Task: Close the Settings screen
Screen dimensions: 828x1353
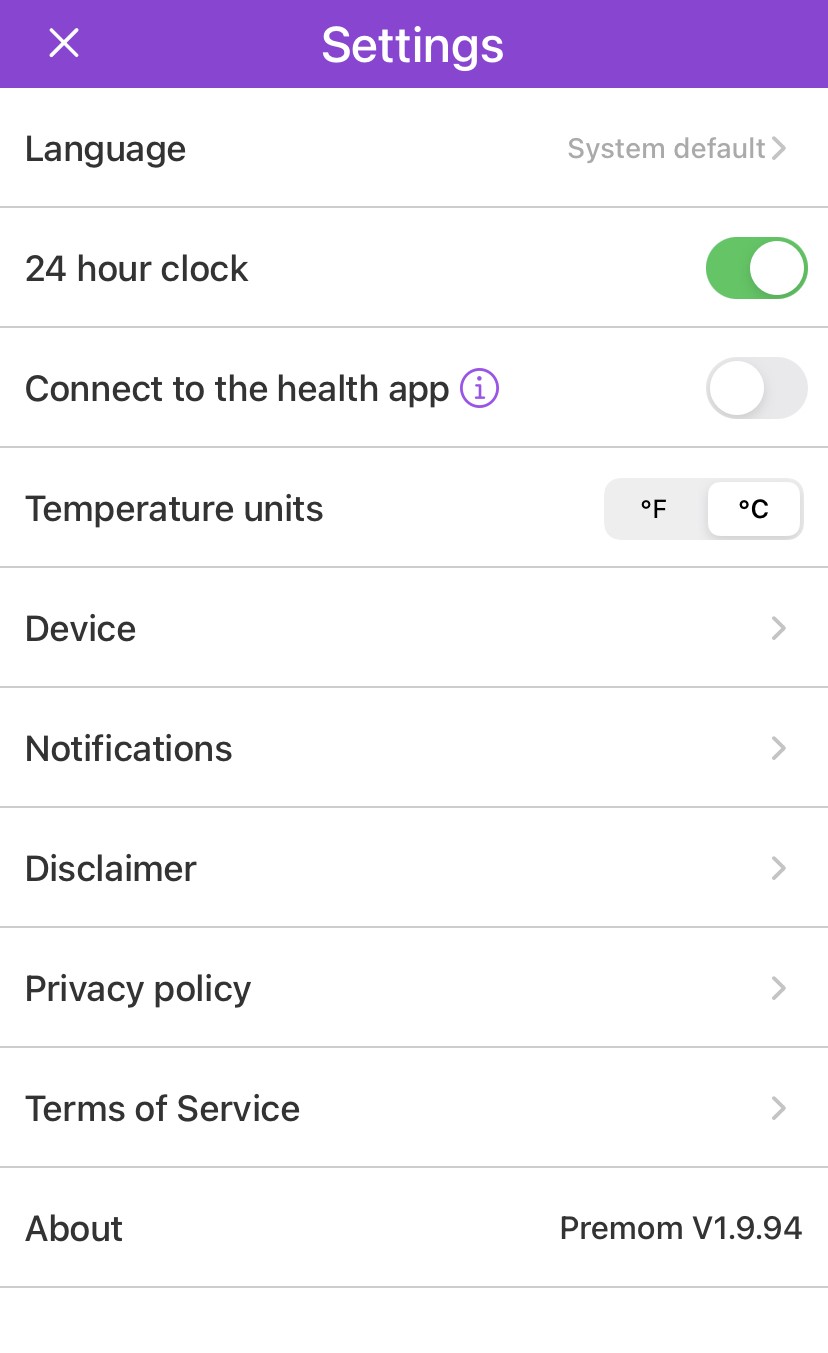Action: (64, 43)
